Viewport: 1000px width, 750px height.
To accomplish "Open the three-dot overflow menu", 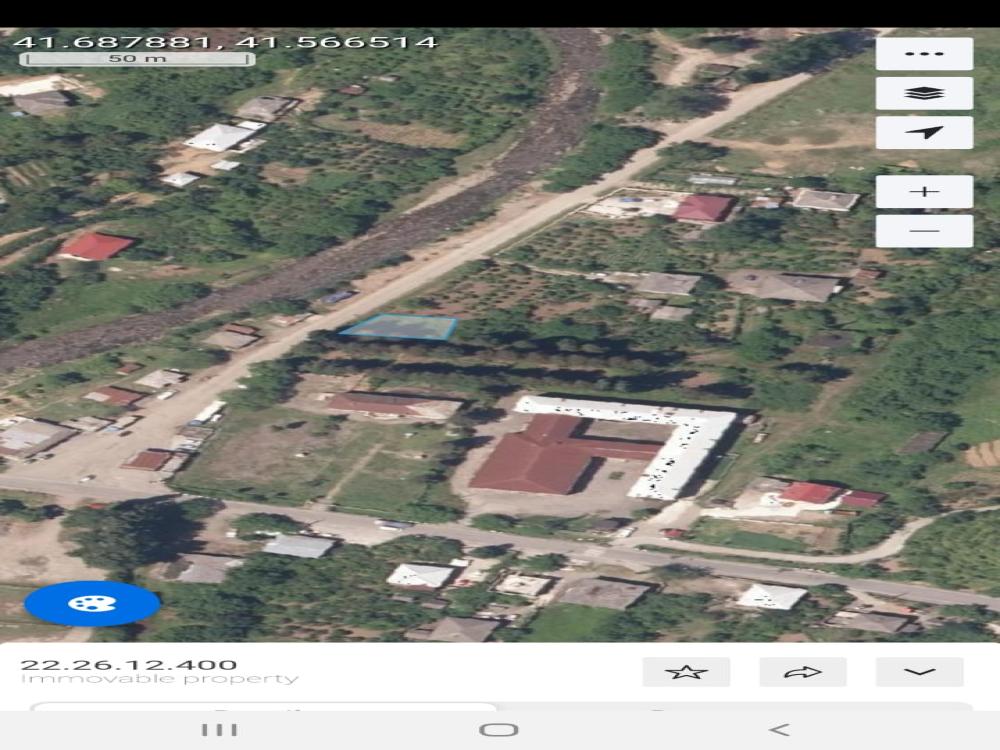I will (x=924, y=54).
